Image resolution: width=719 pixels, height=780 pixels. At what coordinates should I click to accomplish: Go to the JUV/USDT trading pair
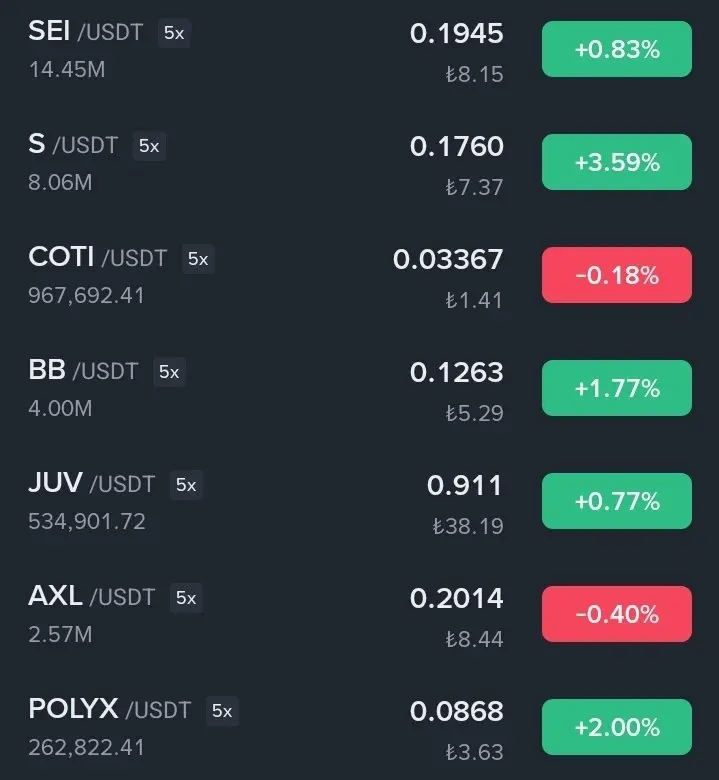click(92, 485)
